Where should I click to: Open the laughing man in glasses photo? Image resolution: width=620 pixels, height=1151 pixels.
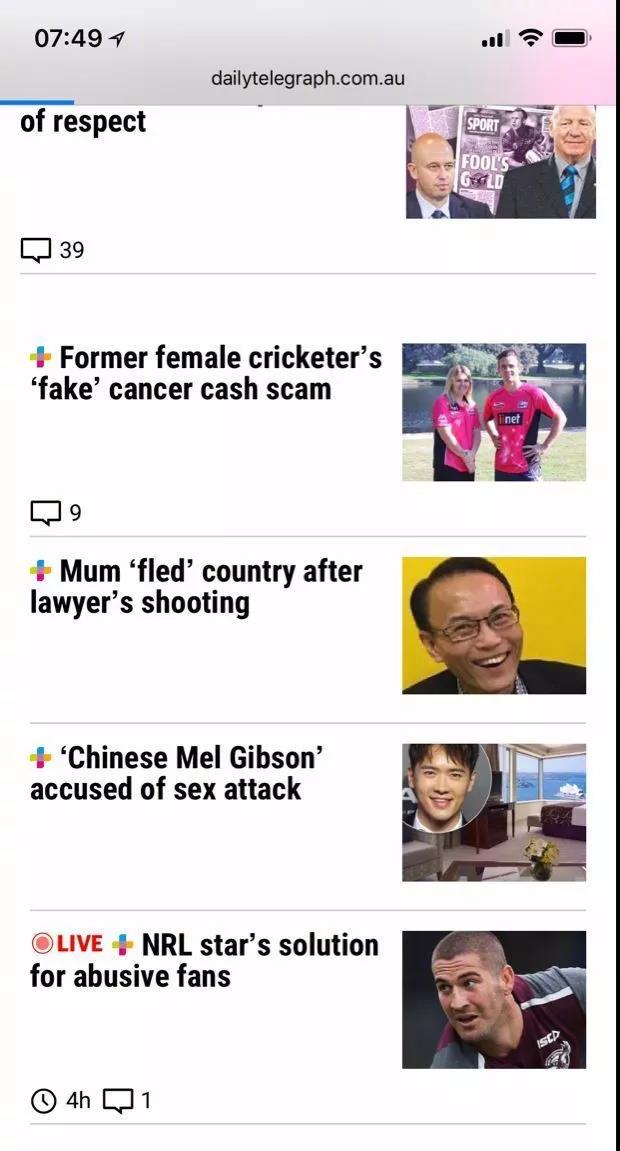(494, 625)
